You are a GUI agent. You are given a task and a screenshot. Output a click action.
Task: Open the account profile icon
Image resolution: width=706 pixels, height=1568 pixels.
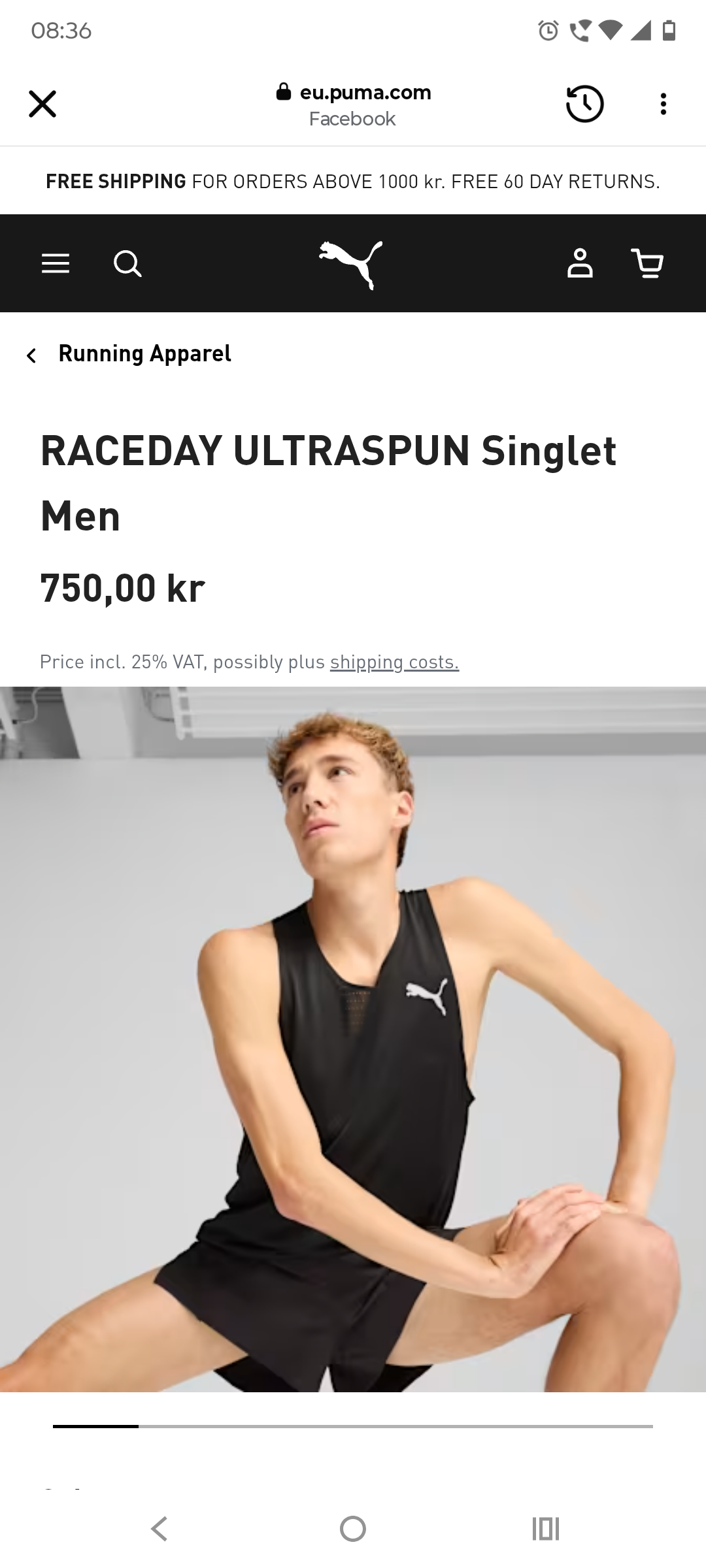580,264
